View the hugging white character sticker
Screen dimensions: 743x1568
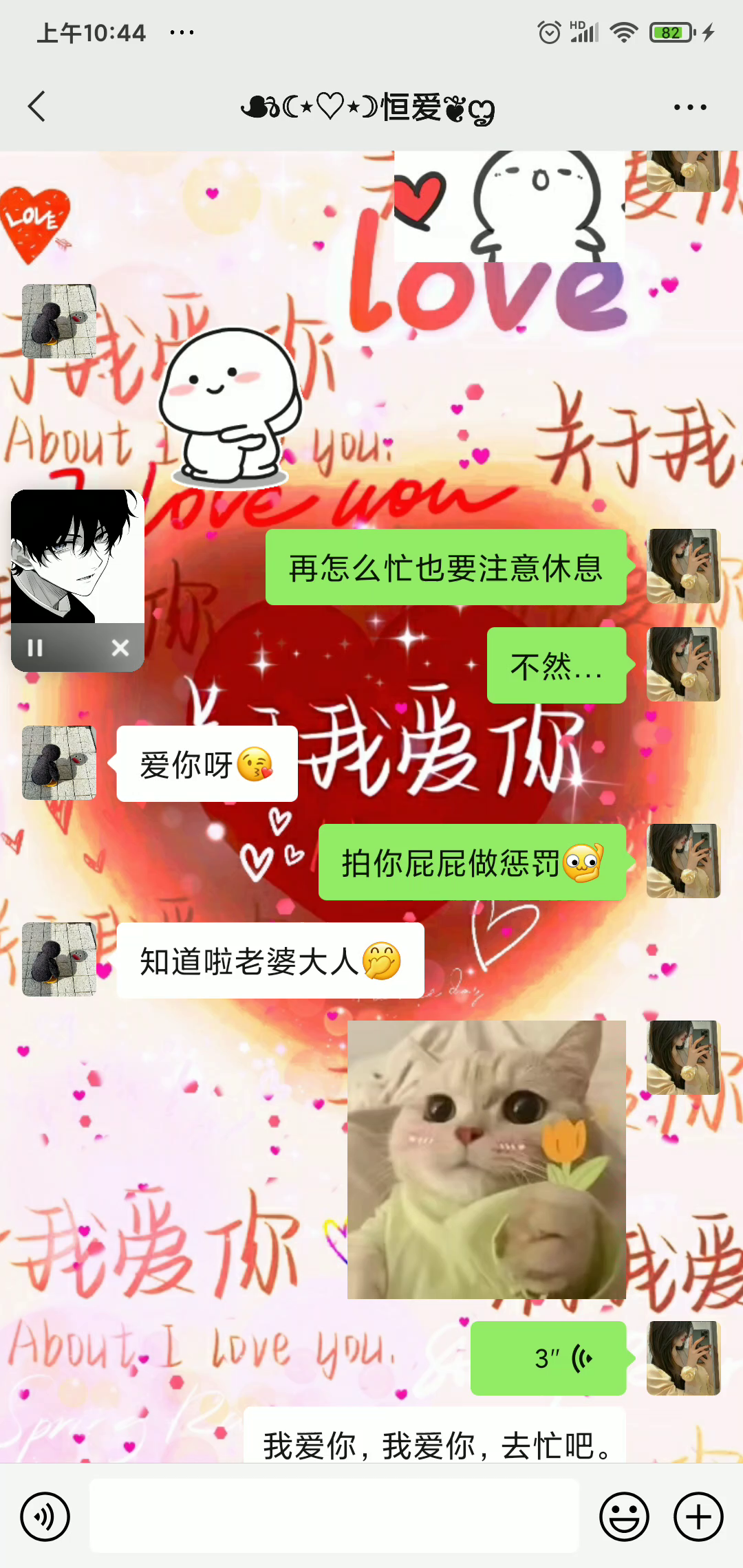pyautogui.click(x=230, y=406)
